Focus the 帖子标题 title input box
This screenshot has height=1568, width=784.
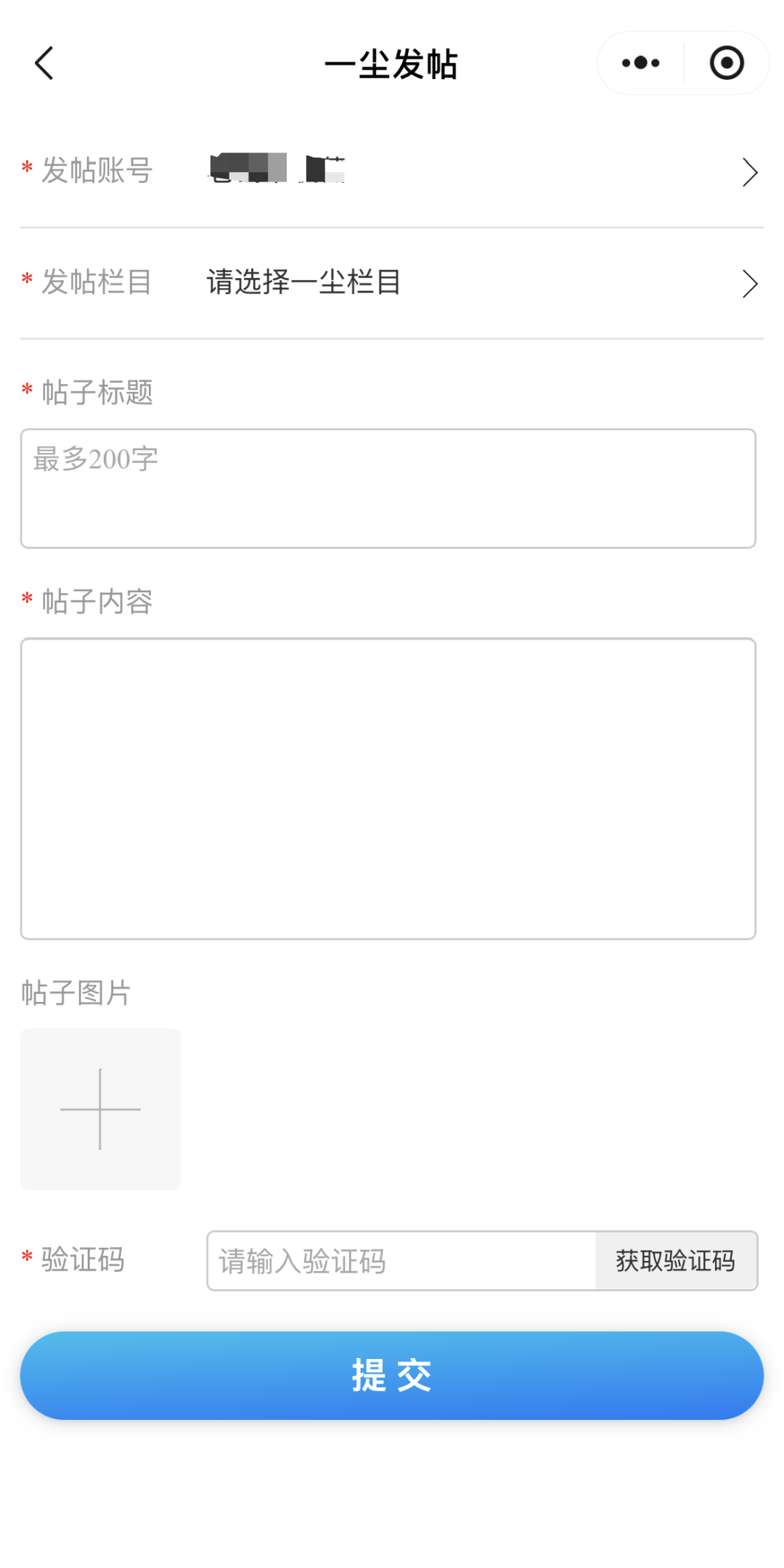388,488
